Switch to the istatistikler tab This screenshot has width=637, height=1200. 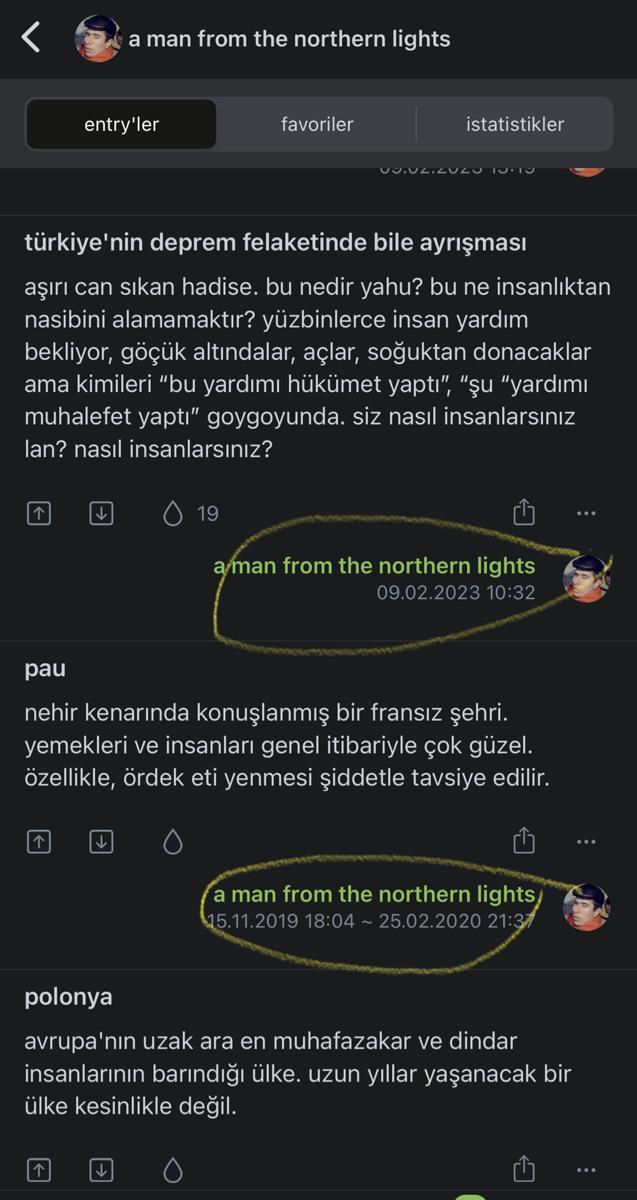(514, 125)
